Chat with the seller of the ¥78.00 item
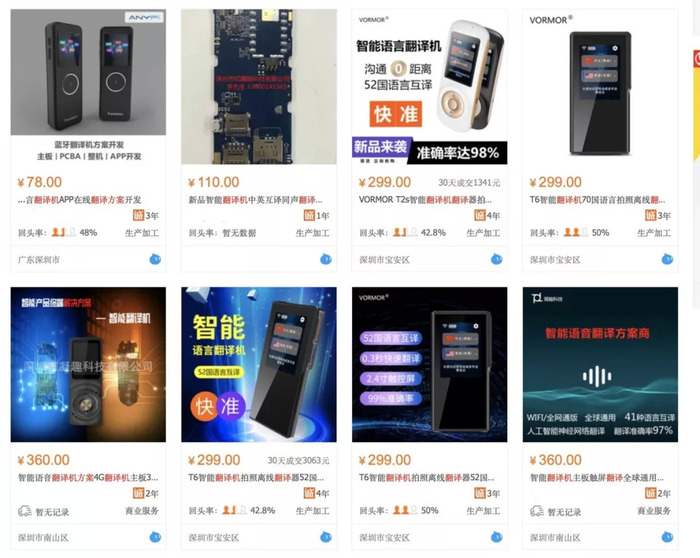700x558 pixels. tap(155, 259)
